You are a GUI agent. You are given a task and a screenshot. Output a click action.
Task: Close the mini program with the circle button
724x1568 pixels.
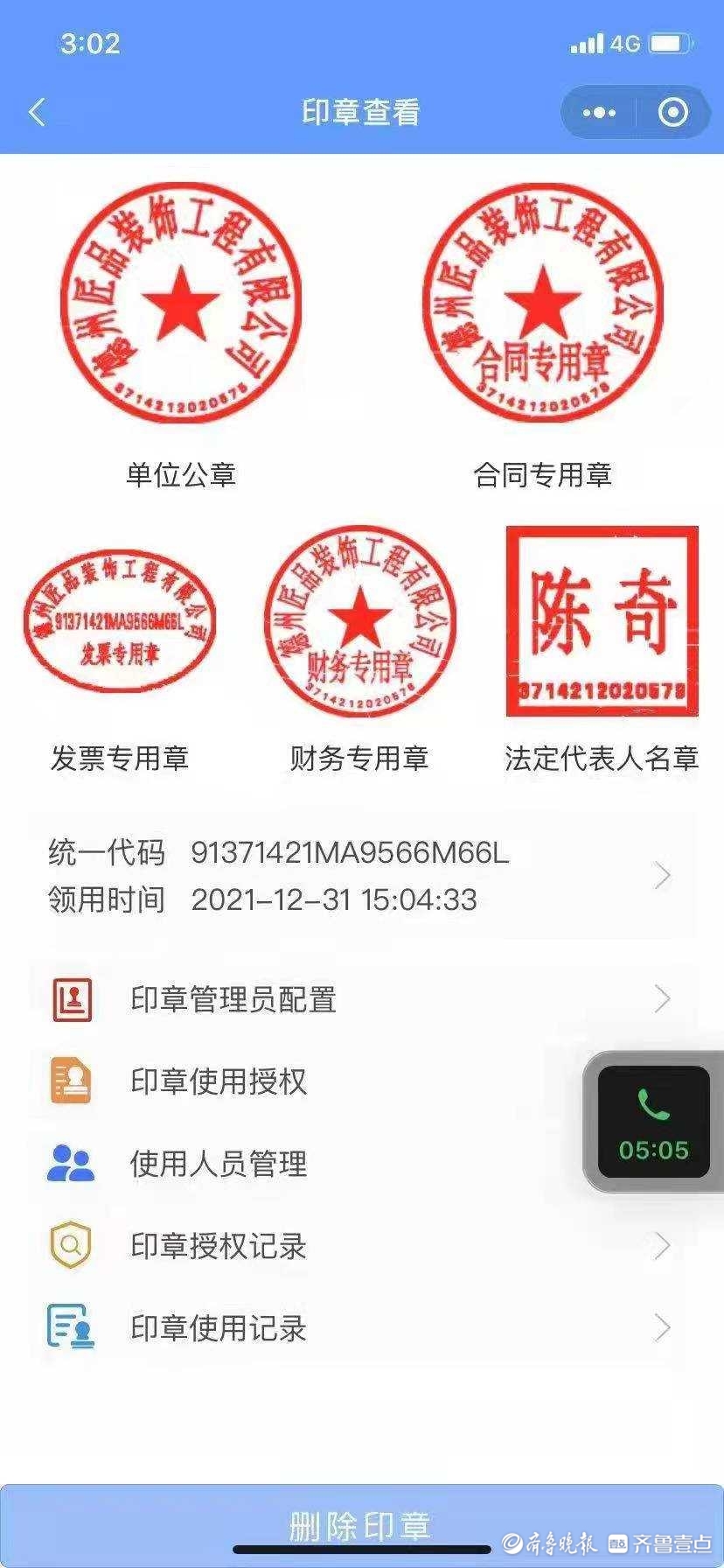672,113
